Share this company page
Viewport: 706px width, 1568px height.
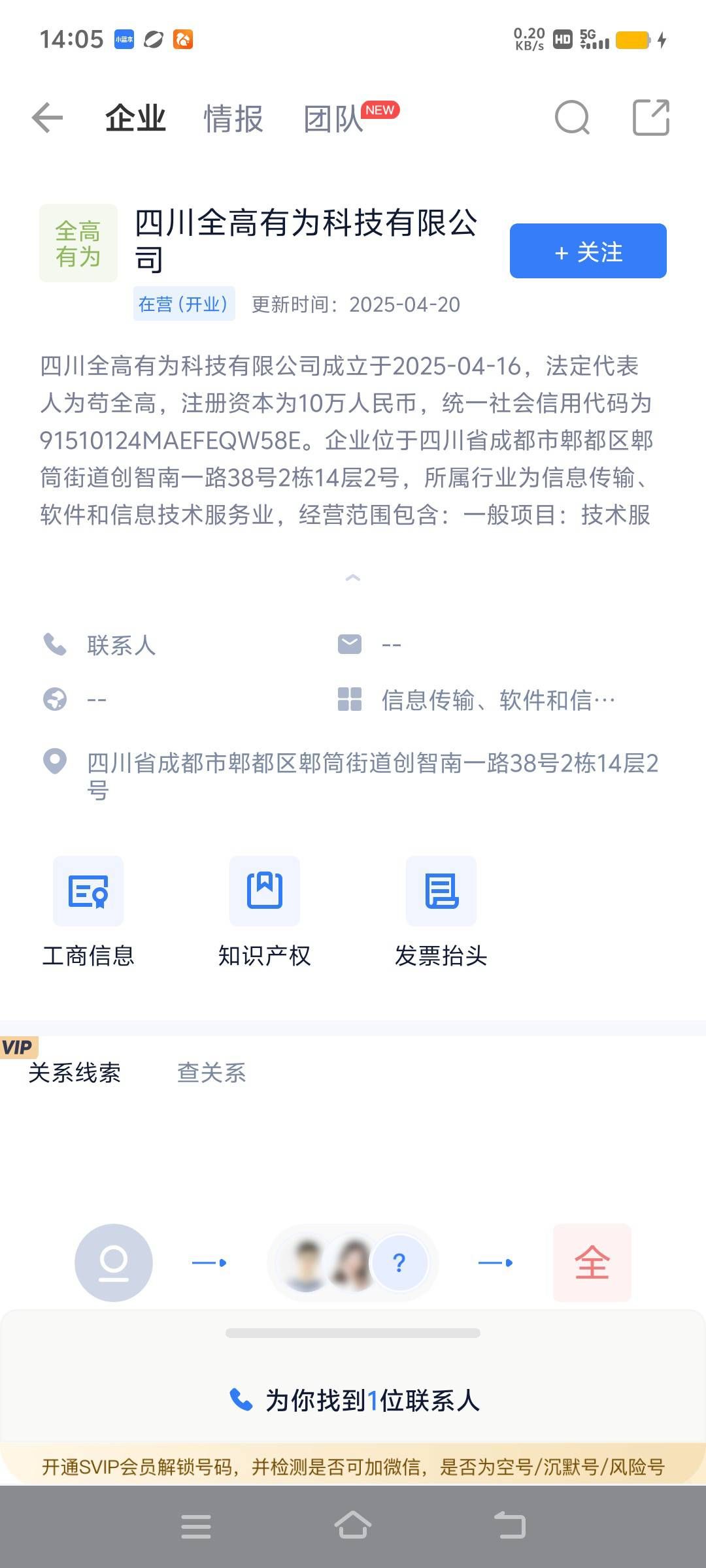(651, 118)
